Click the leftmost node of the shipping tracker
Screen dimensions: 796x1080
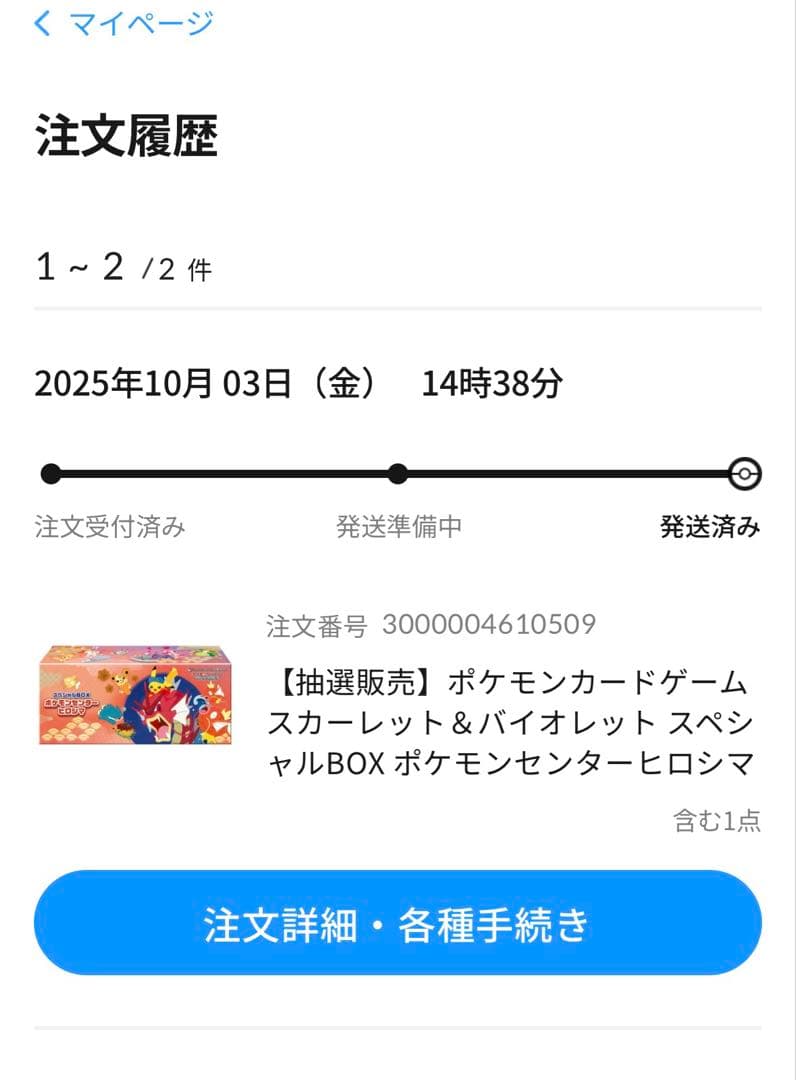pyautogui.click(x=47, y=470)
